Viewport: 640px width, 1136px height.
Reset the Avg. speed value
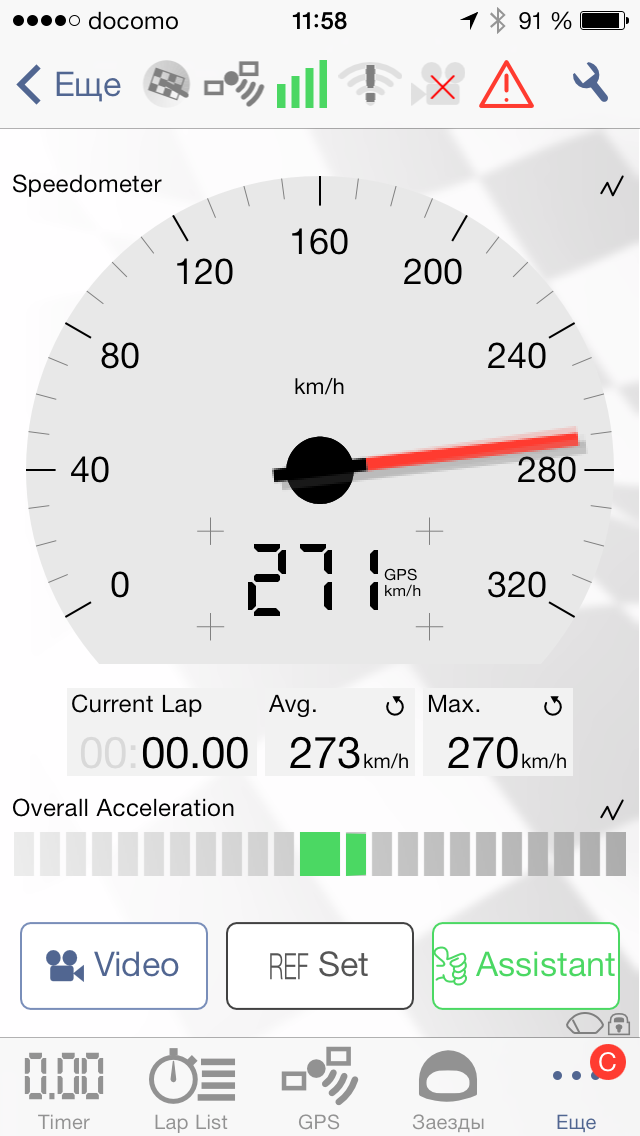(394, 707)
